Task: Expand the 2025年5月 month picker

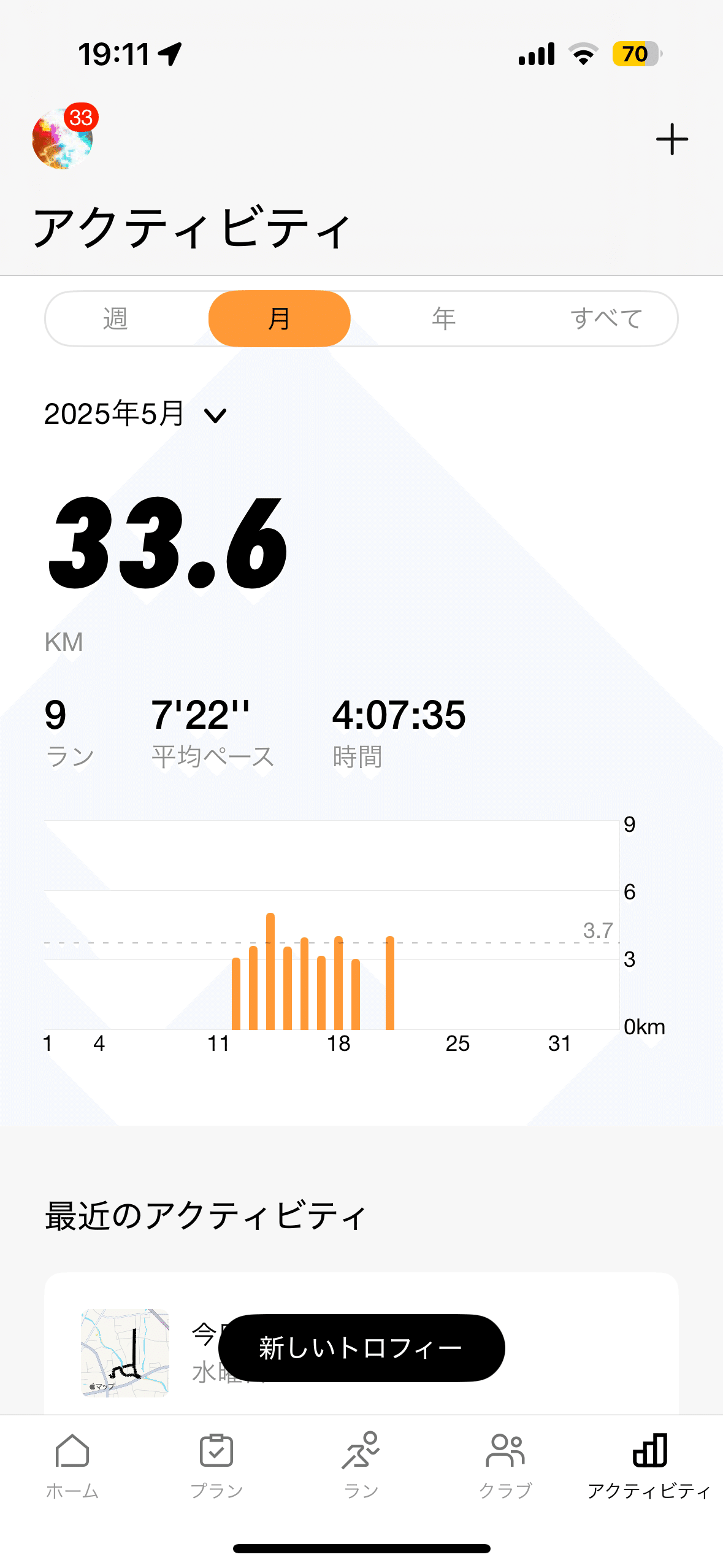Action: point(136,414)
